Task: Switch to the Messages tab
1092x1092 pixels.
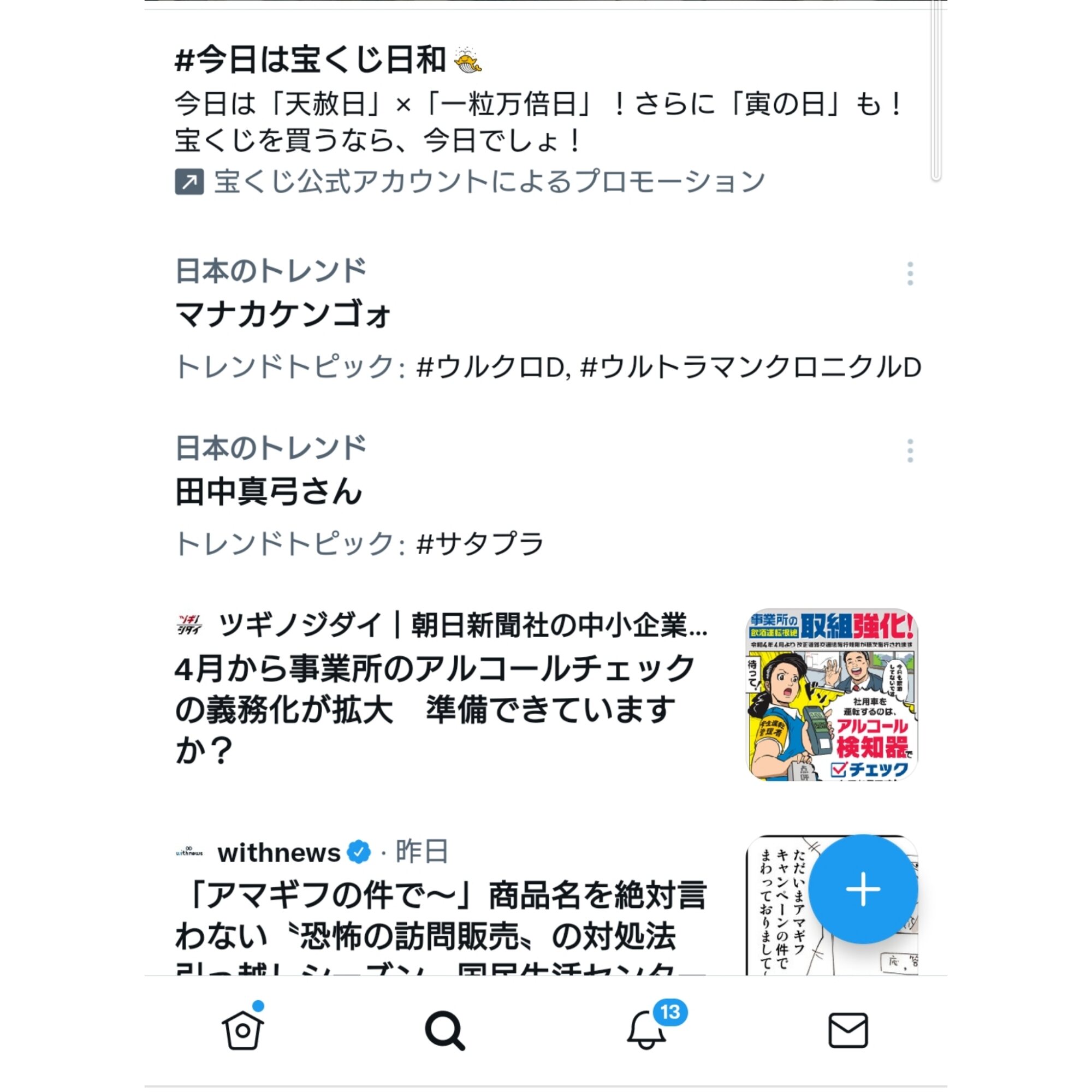Action: point(848,1030)
